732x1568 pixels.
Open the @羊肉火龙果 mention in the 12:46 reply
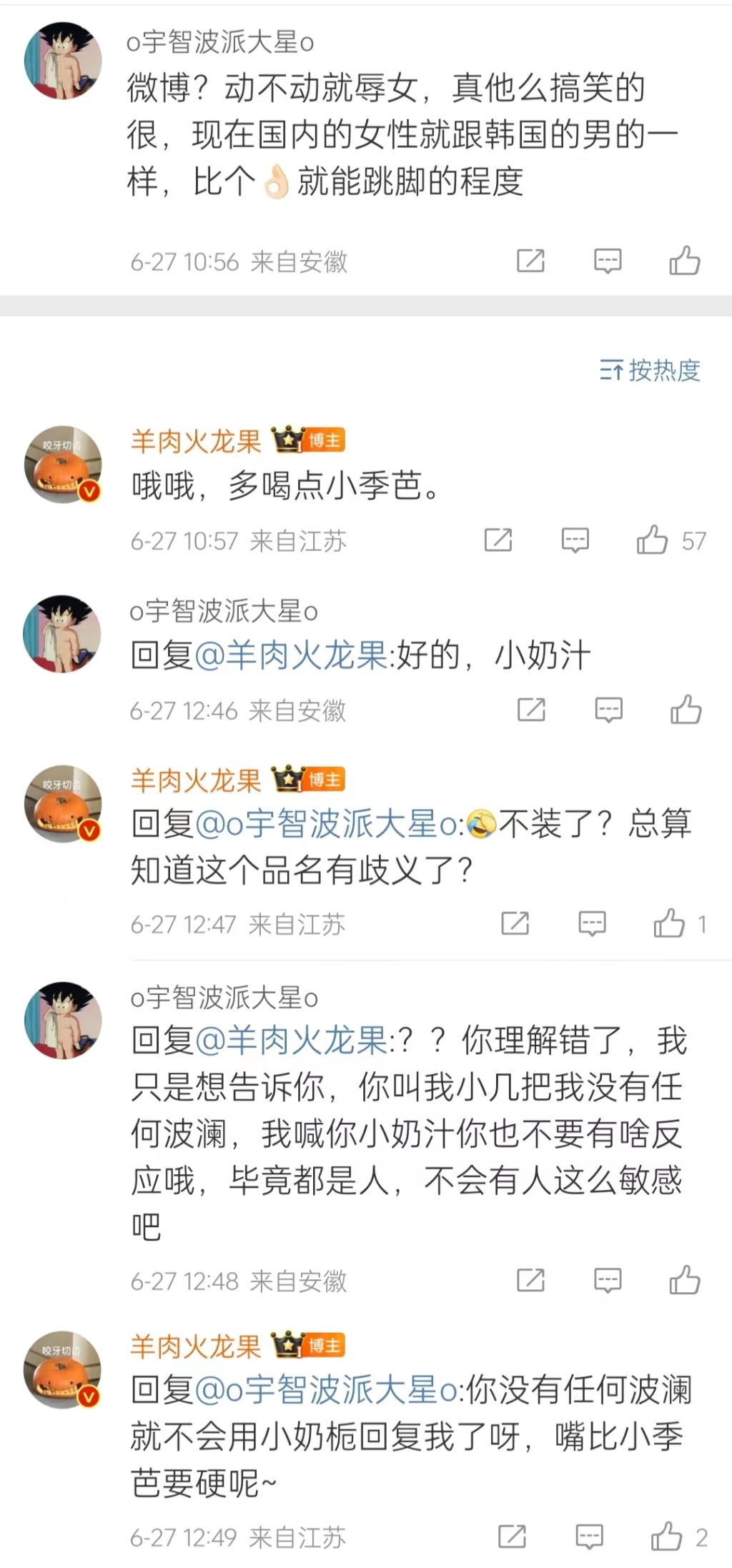[x=291, y=655]
